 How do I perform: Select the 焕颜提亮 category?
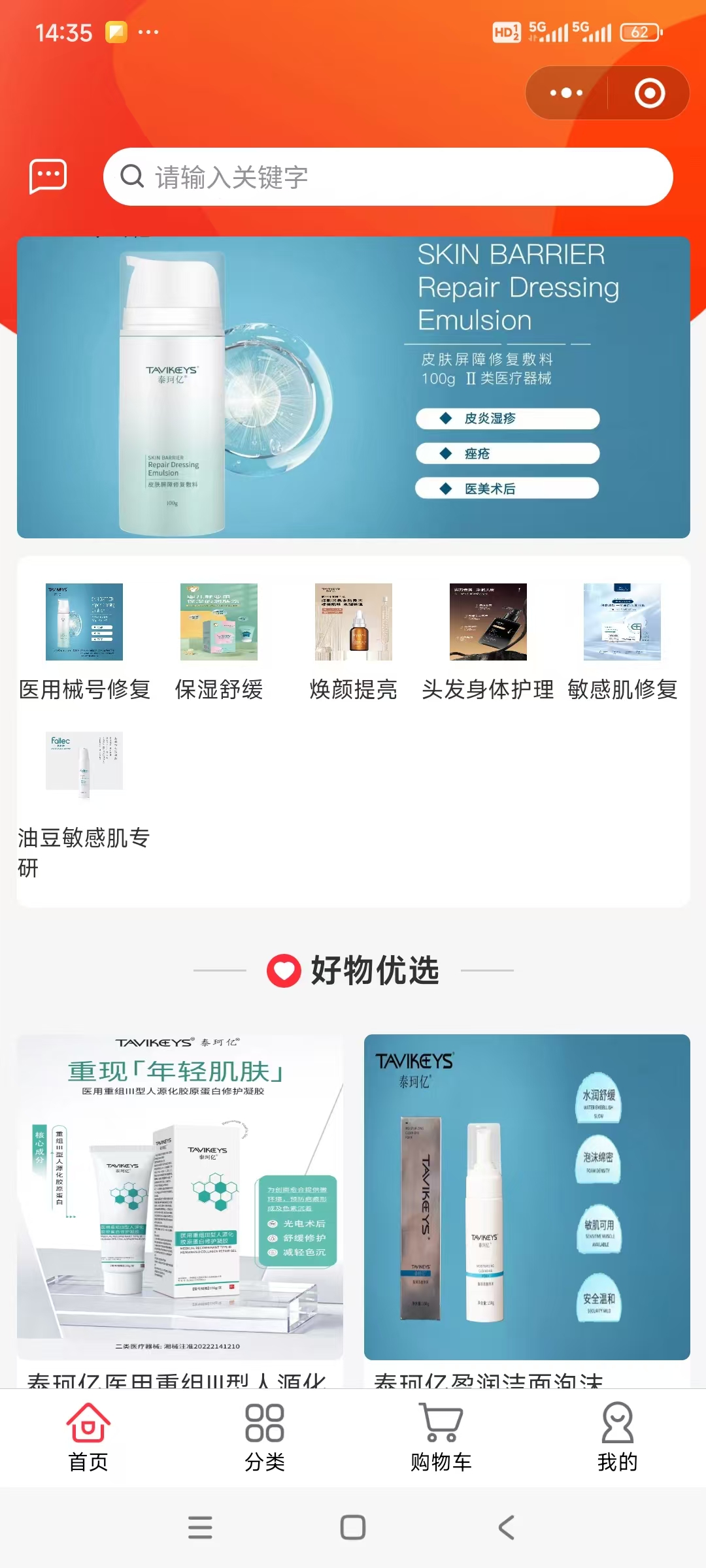353,640
